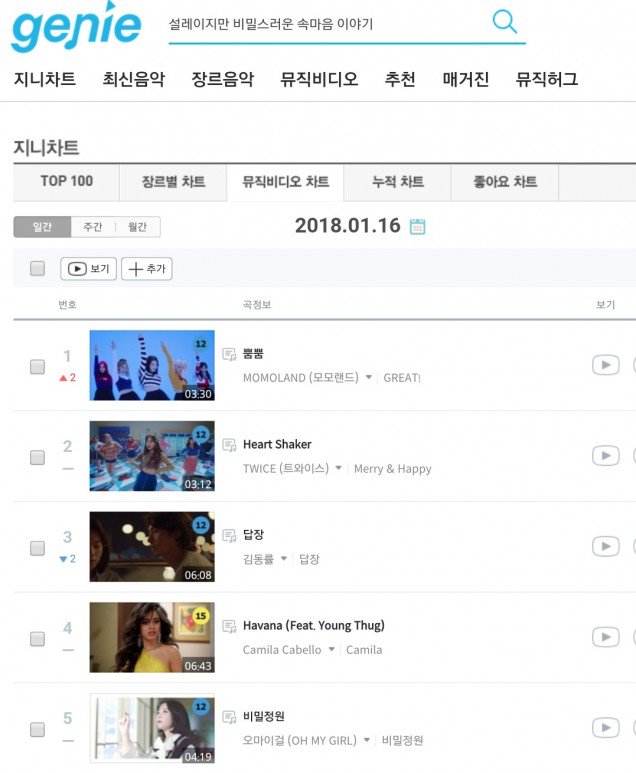Viewport: 636px width, 773px height.
Task: Tap the 보기 play button
Action: [88, 269]
